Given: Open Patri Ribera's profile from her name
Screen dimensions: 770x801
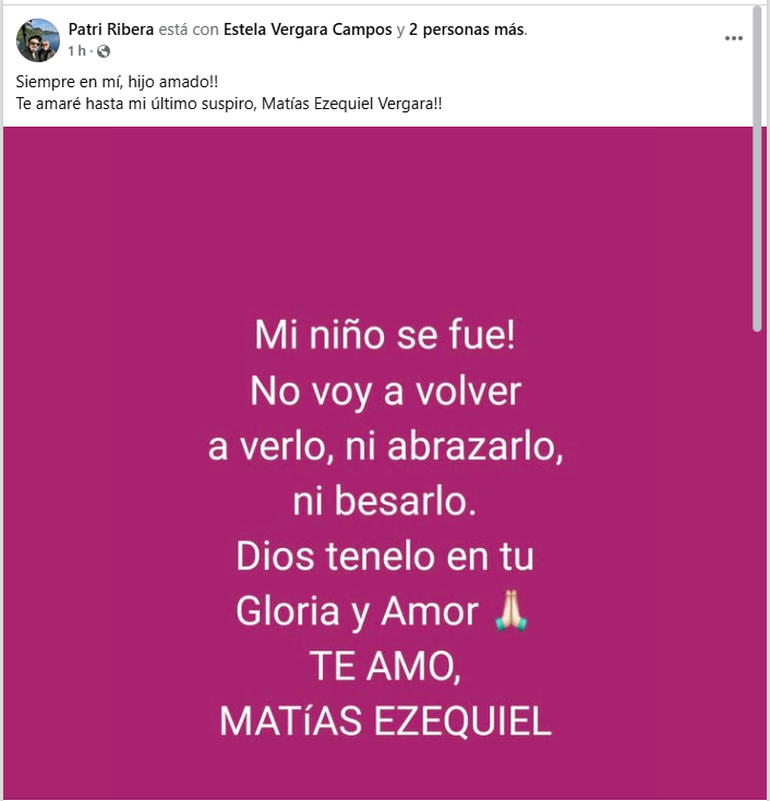Looking at the screenshot, I should [110, 30].
